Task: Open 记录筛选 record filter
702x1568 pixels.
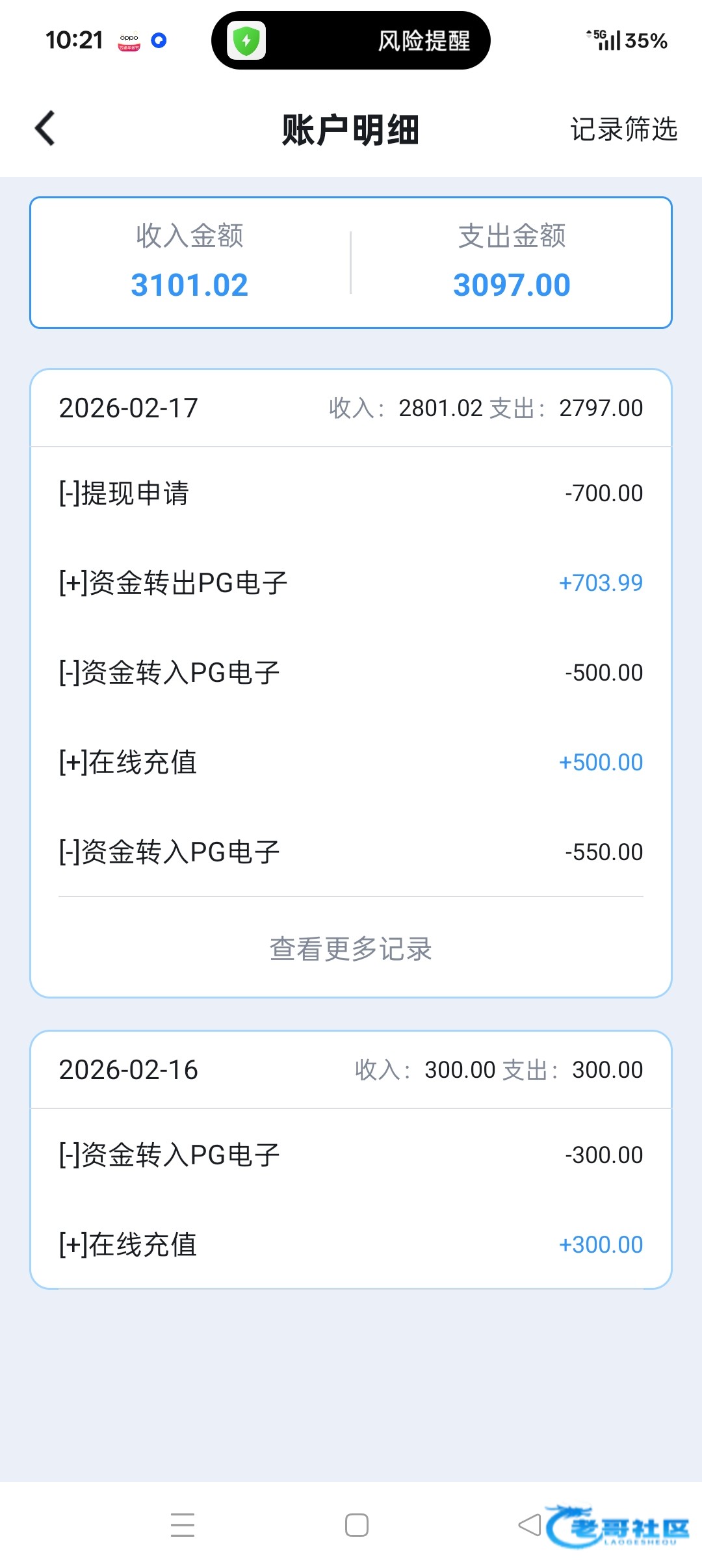Action: pyautogui.click(x=623, y=129)
